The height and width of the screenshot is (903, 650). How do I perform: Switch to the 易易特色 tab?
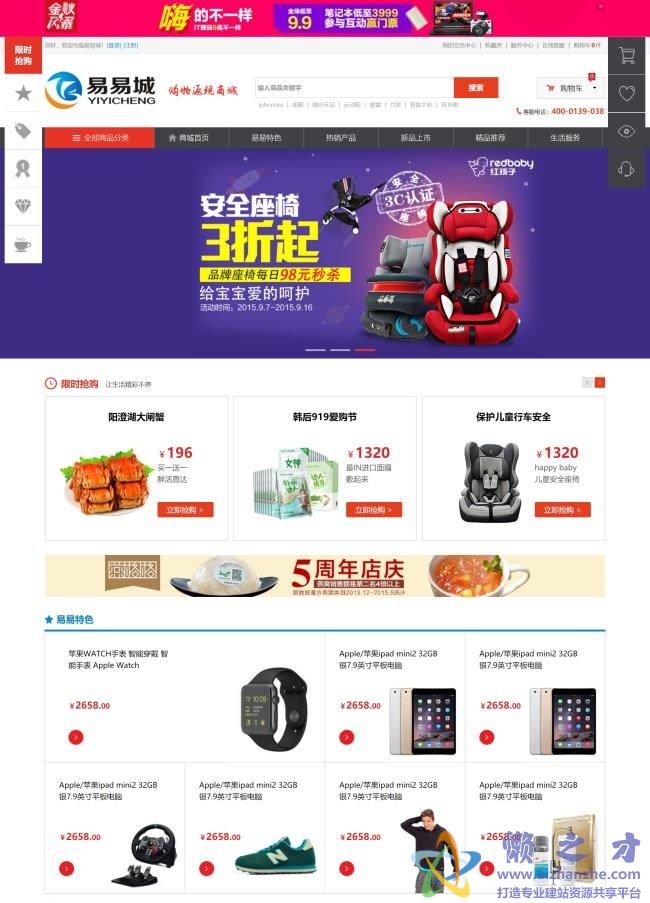click(266, 138)
